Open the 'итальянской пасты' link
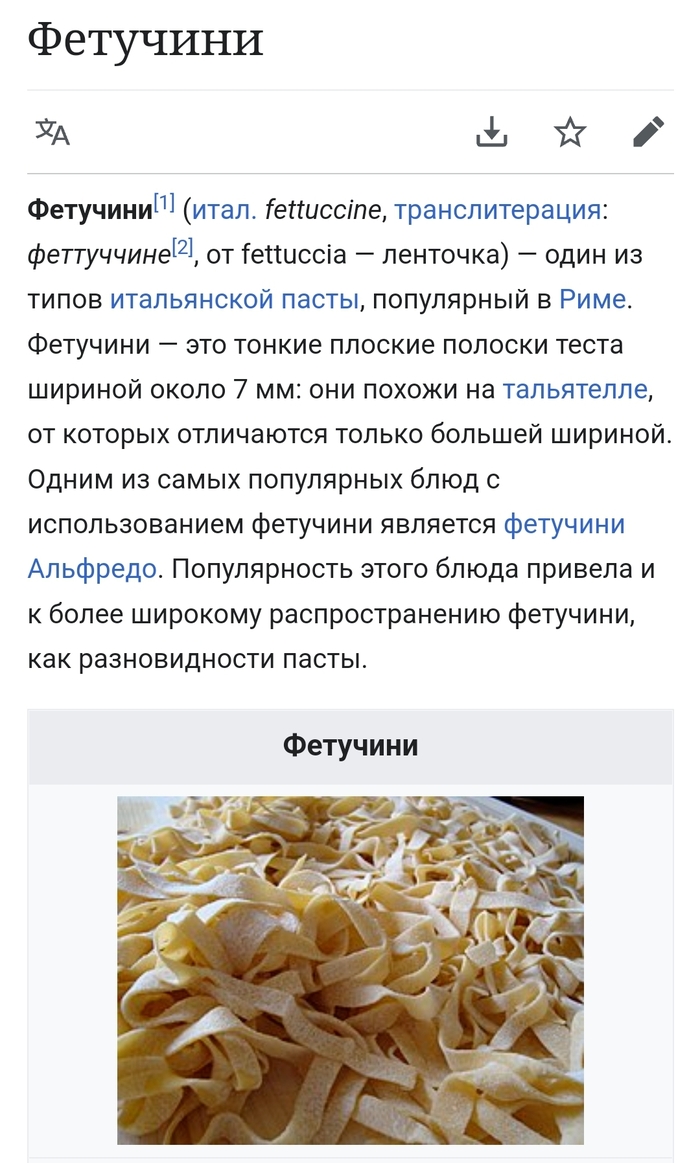Viewport: 700px width, 1163px height. [x=234, y=299]
